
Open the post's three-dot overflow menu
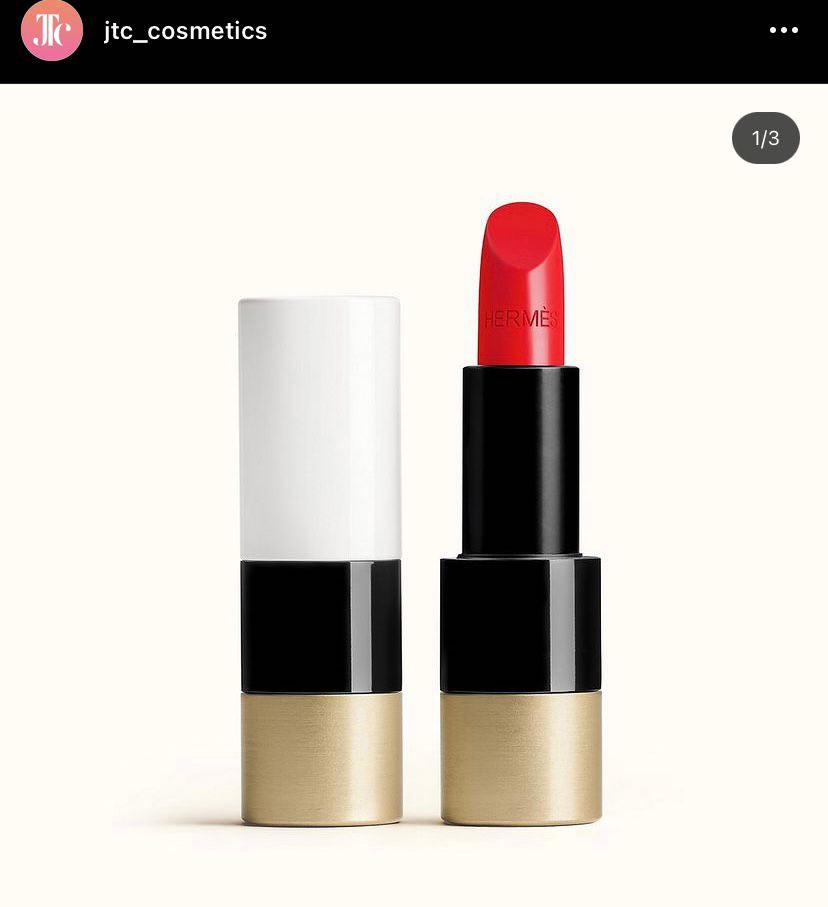point(783,31)
